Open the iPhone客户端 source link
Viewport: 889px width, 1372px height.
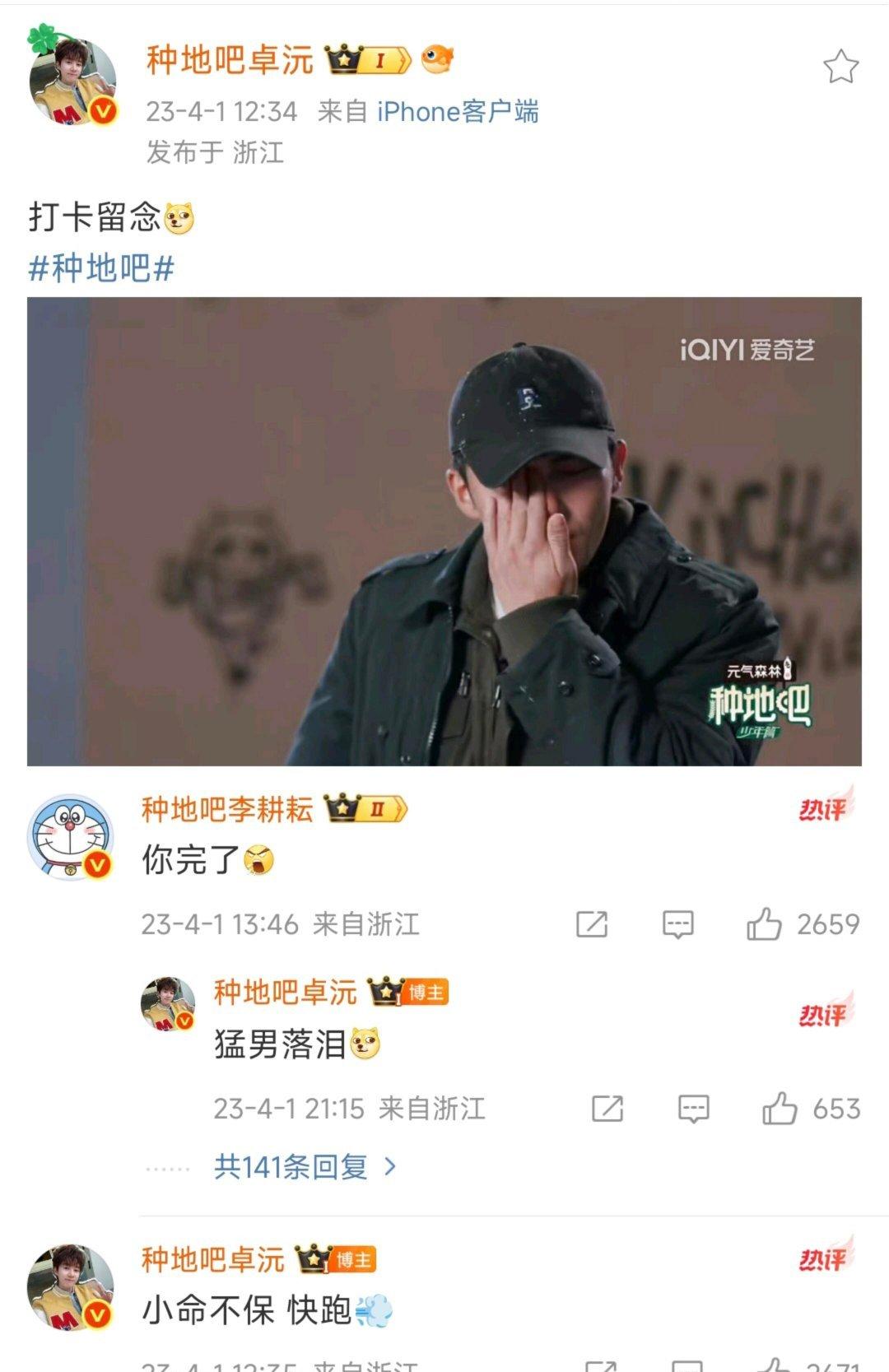click(x=458, y=111)
